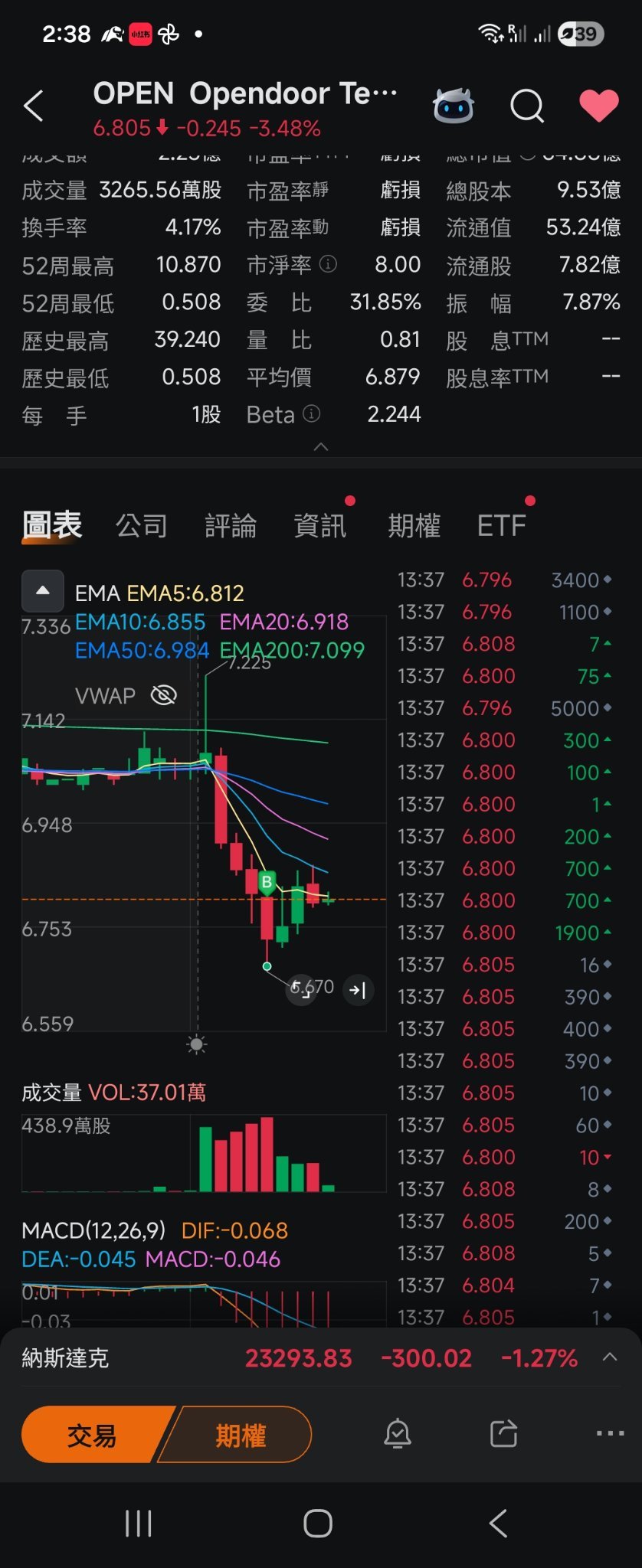Open the 資訊 tab
642x1568 pixels.
[320, 526]
